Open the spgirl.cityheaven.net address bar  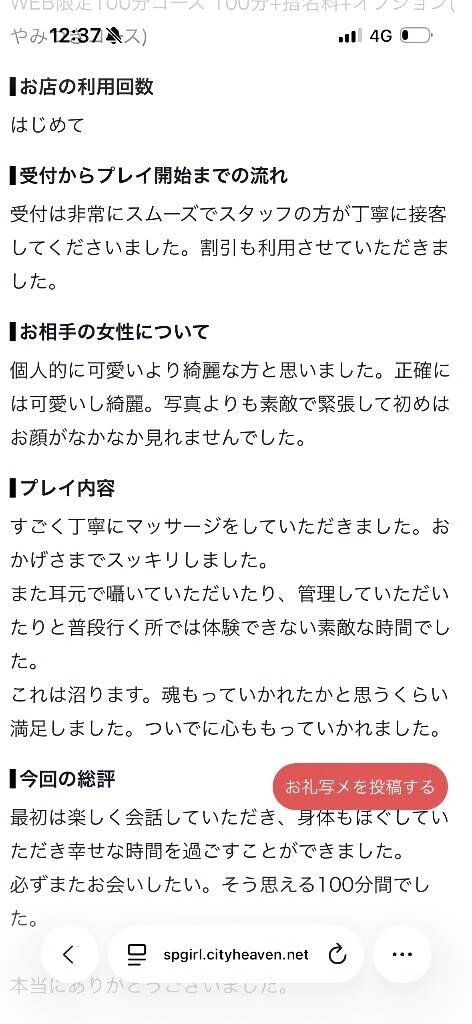click(x=235, y=954)
